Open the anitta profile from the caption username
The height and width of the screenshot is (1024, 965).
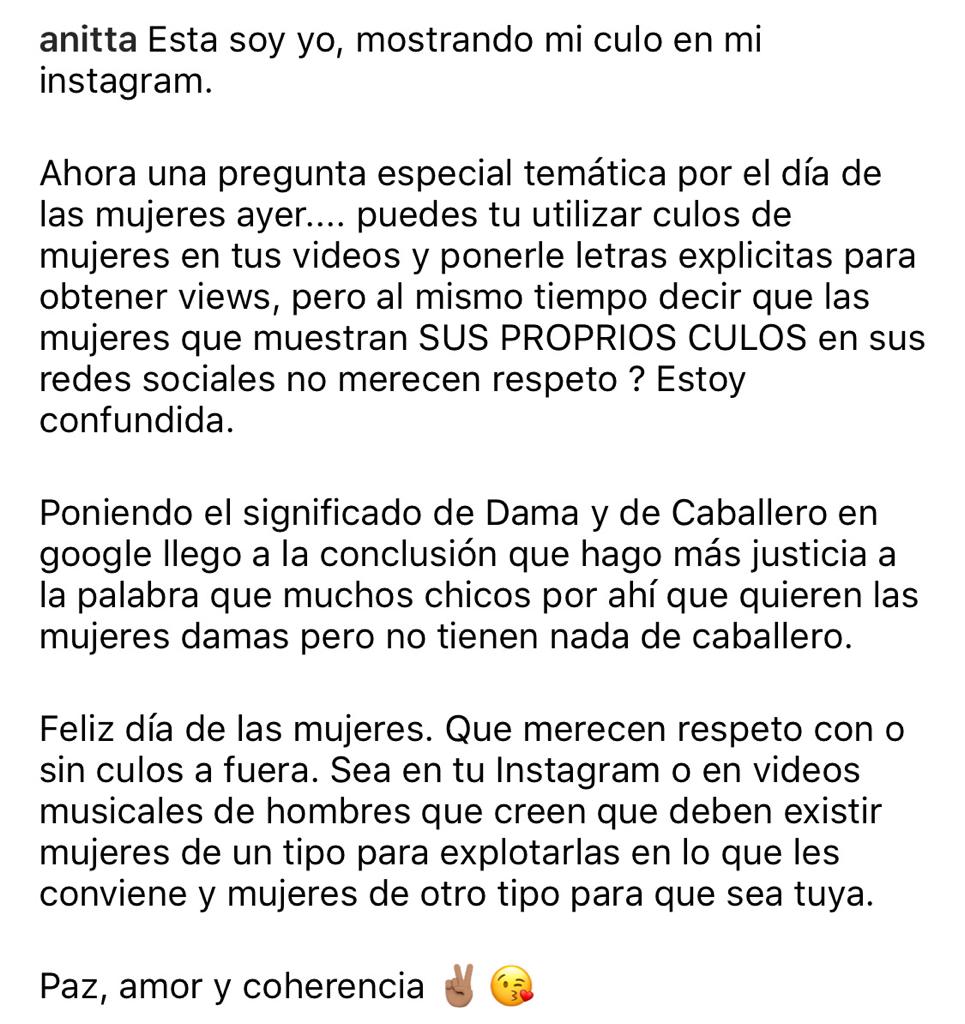88,41
